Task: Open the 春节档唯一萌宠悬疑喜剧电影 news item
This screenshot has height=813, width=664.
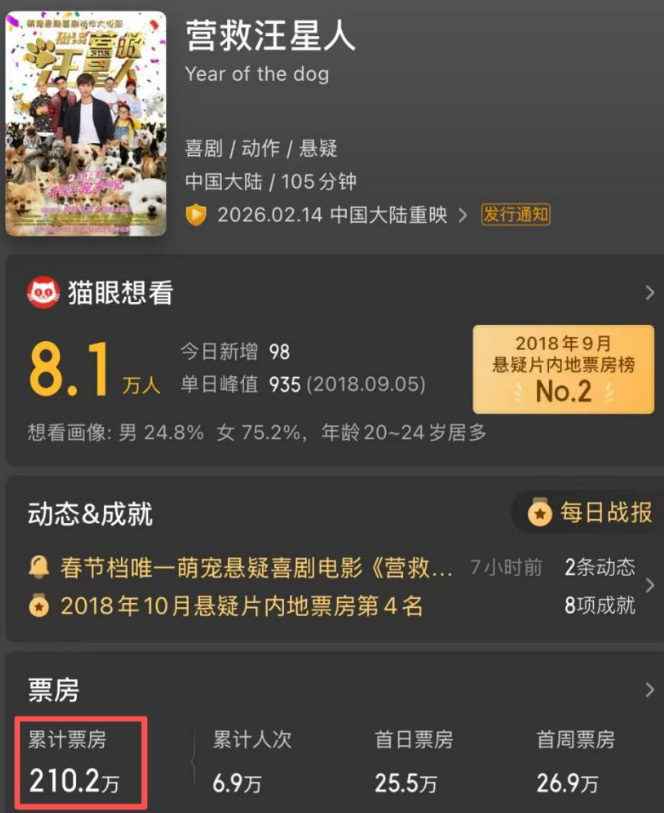Action: click(243, 568)
